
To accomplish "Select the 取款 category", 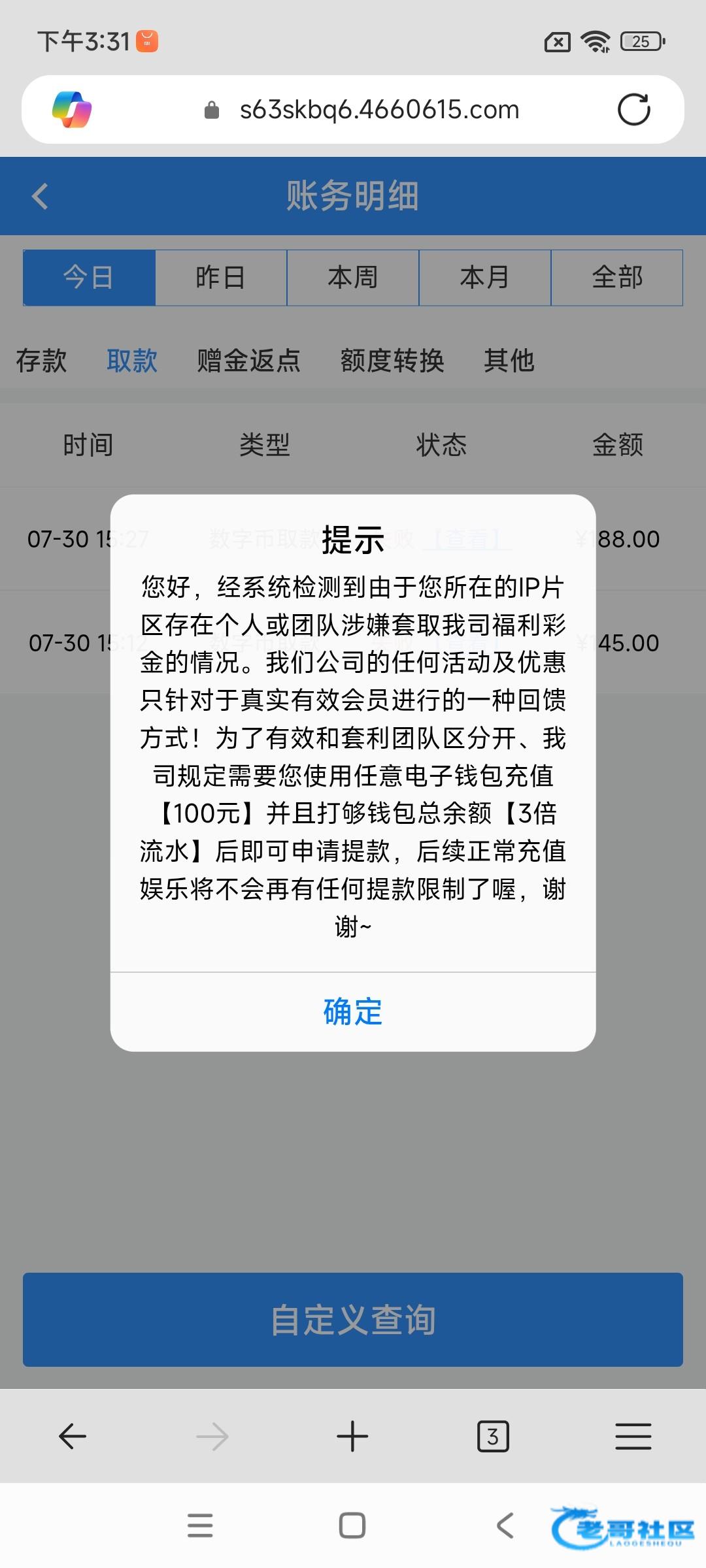I will (132, 361).
